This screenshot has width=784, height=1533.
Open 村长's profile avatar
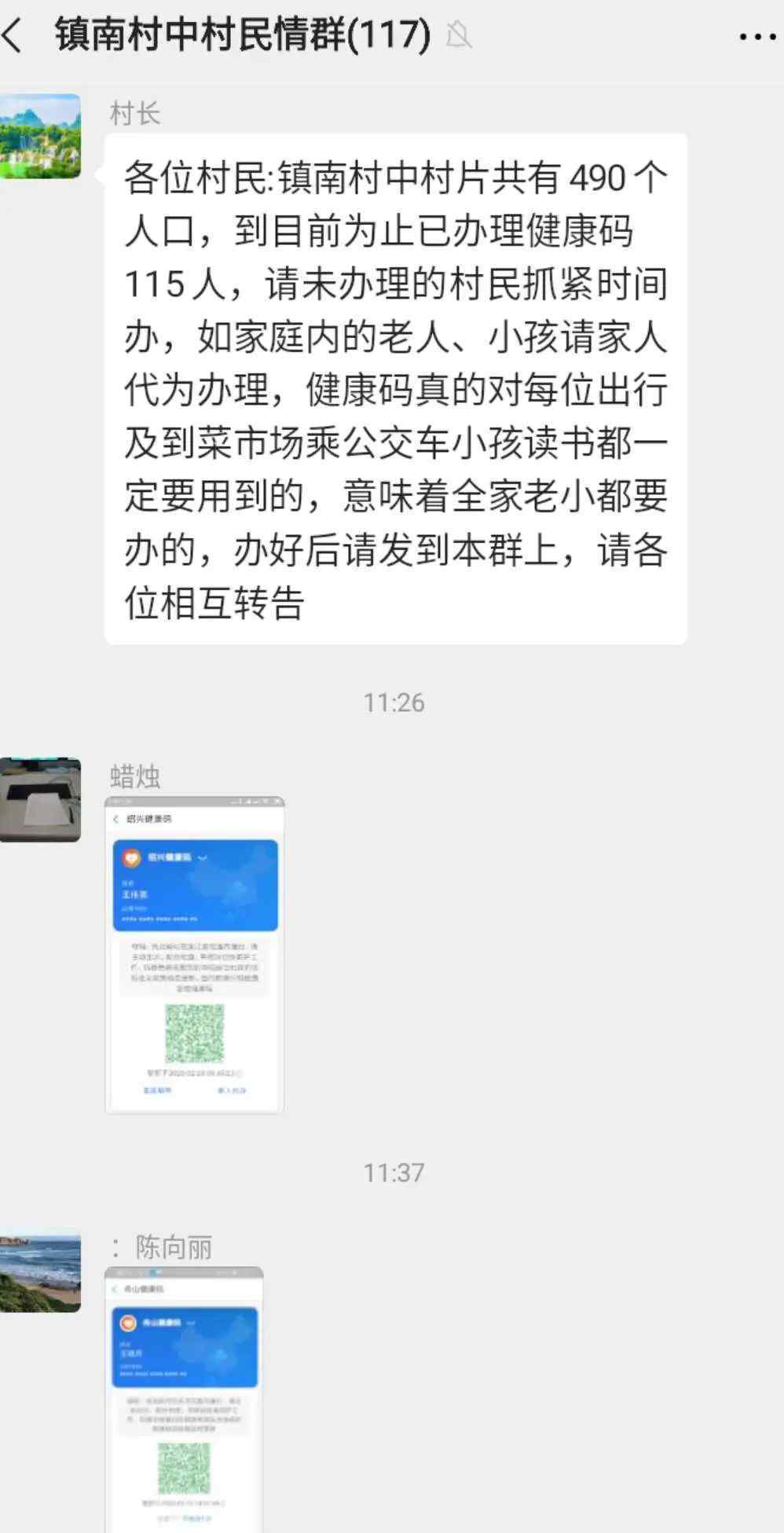[x=40, y=136]
